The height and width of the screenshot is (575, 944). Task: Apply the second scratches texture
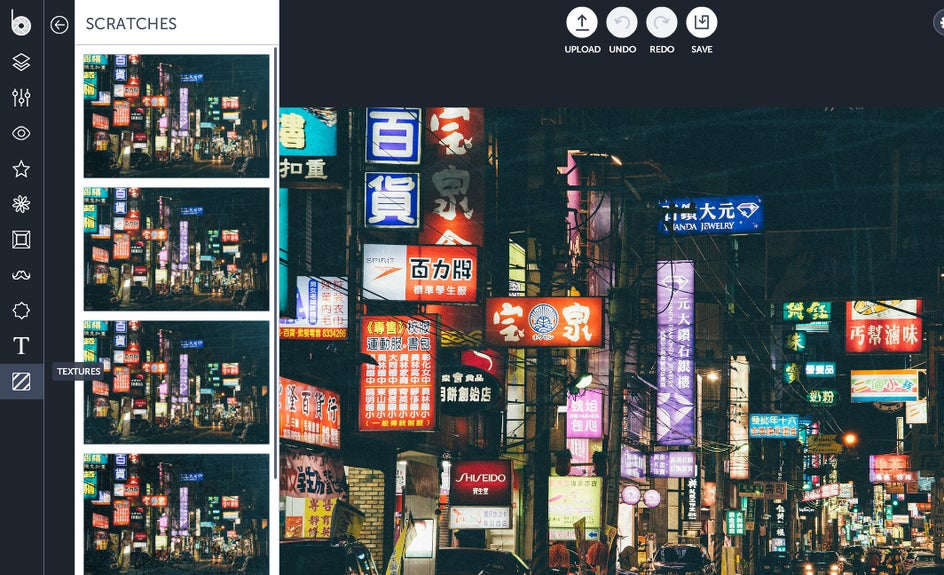(x=176, y=249)
